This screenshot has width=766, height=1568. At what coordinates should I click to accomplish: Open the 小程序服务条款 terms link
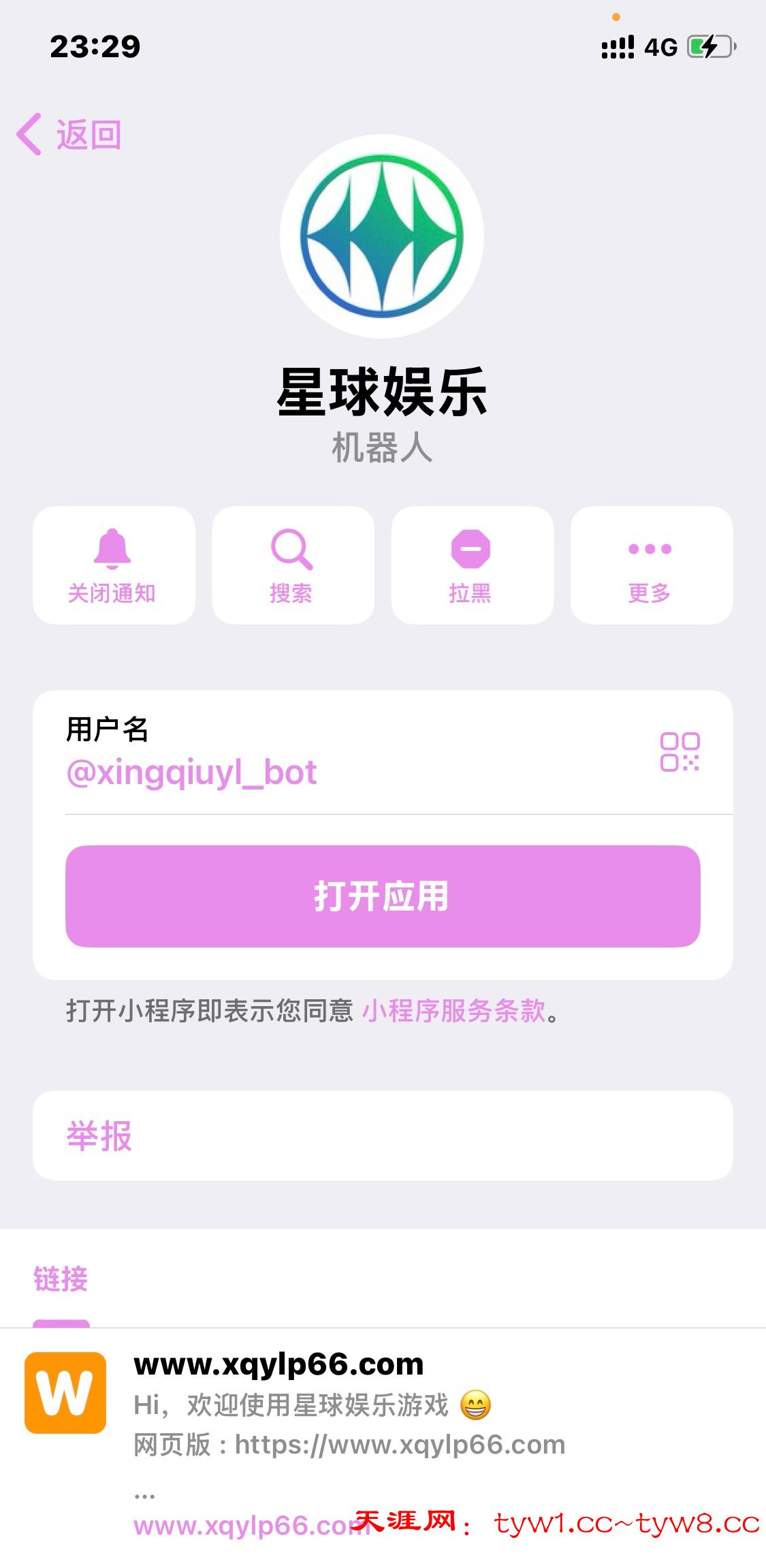tap(454, 1011)
